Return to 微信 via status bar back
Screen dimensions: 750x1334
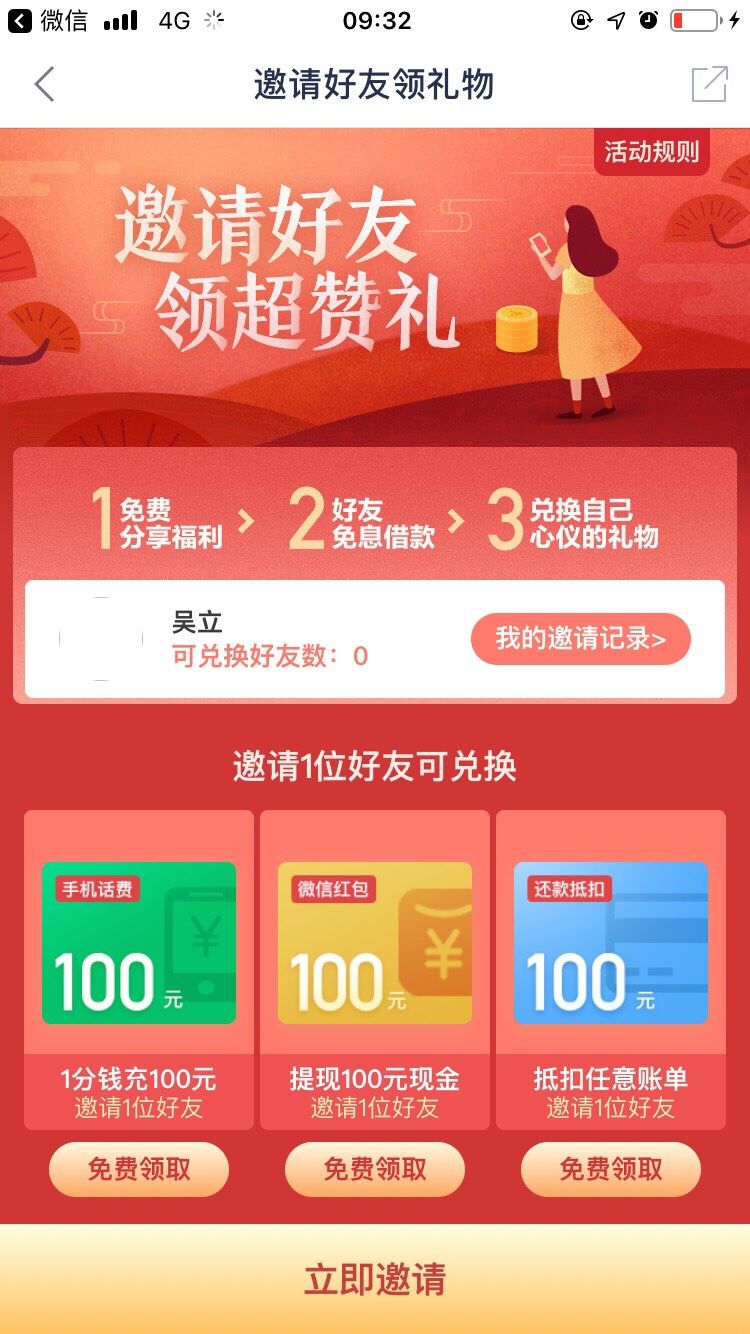pyautogui.click(x=48, y=20)
